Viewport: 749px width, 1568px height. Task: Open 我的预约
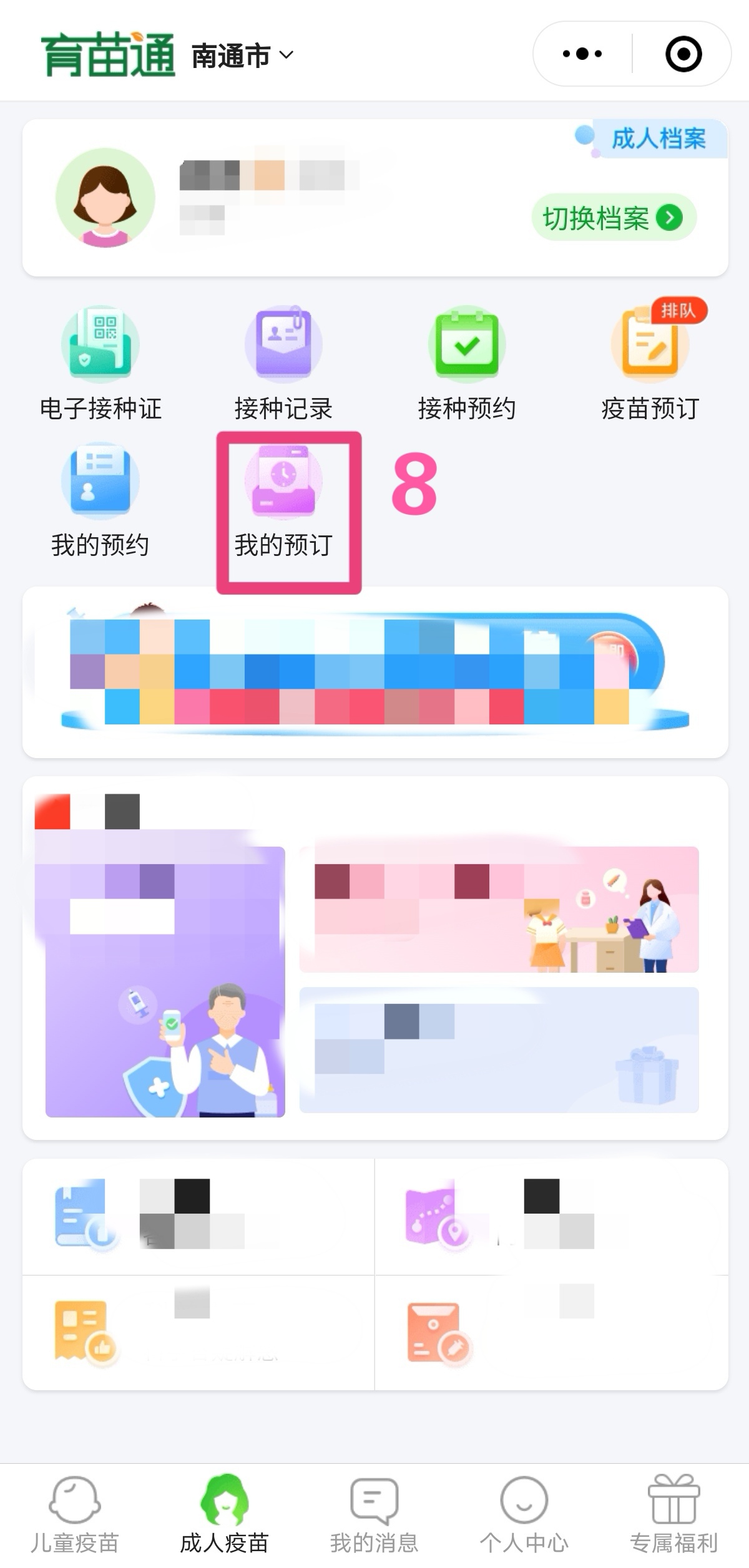pyautogui.click(x=100, y=500)
